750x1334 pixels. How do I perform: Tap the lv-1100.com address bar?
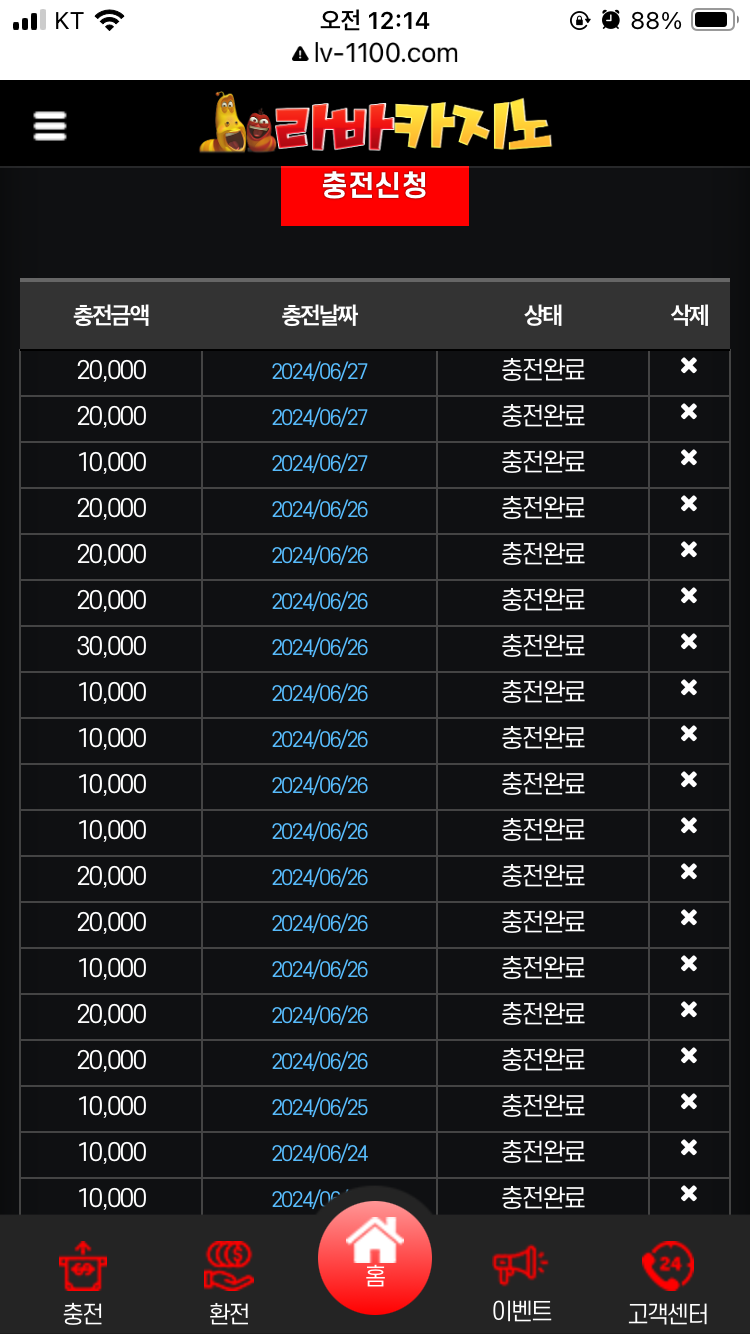coord(375,53)
